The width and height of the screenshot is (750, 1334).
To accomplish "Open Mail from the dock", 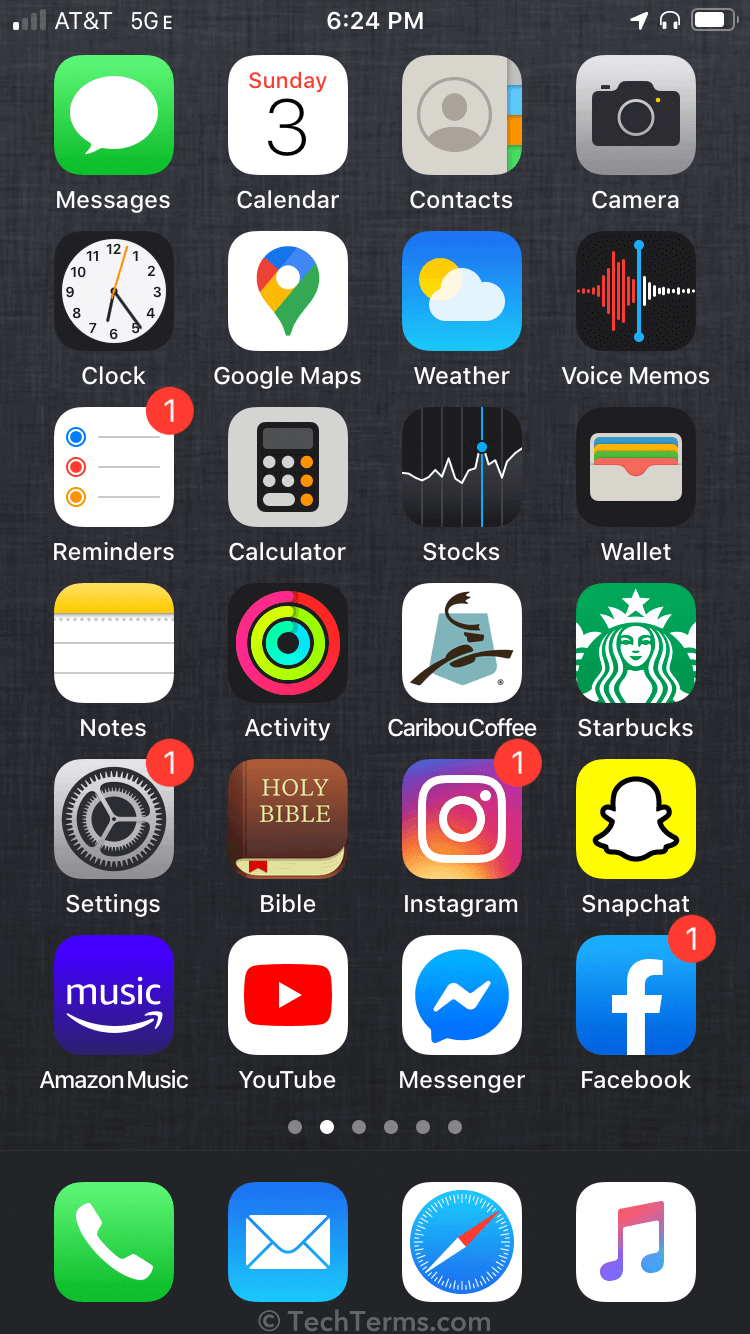I will point(287,1242).
